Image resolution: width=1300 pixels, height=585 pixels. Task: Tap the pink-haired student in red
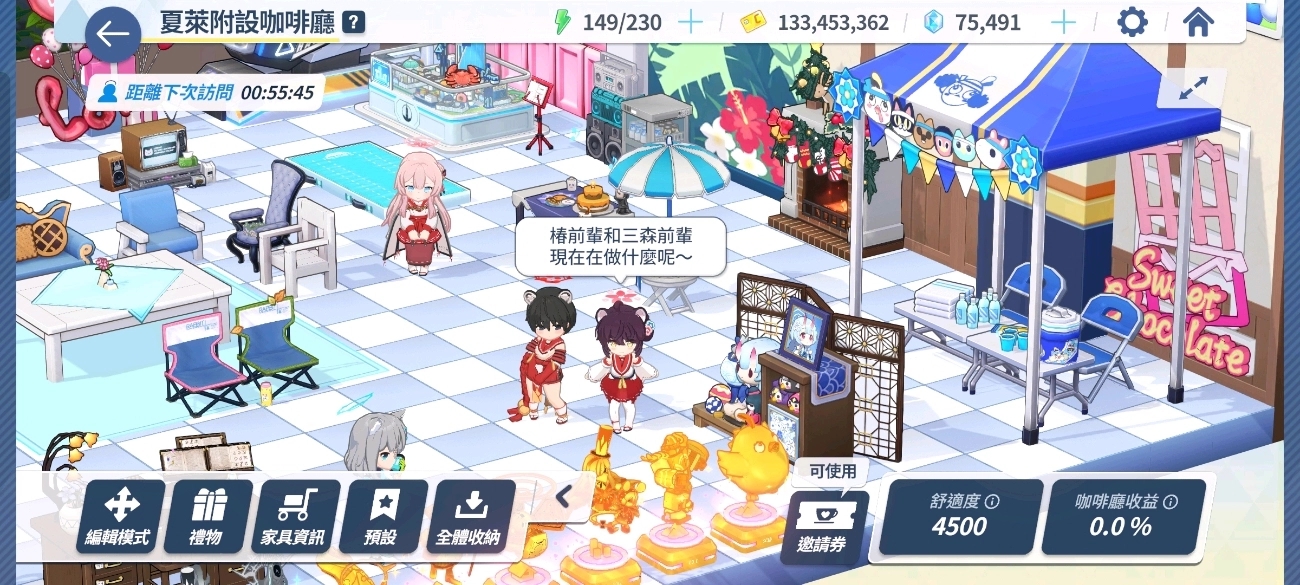tap(416, 212)
